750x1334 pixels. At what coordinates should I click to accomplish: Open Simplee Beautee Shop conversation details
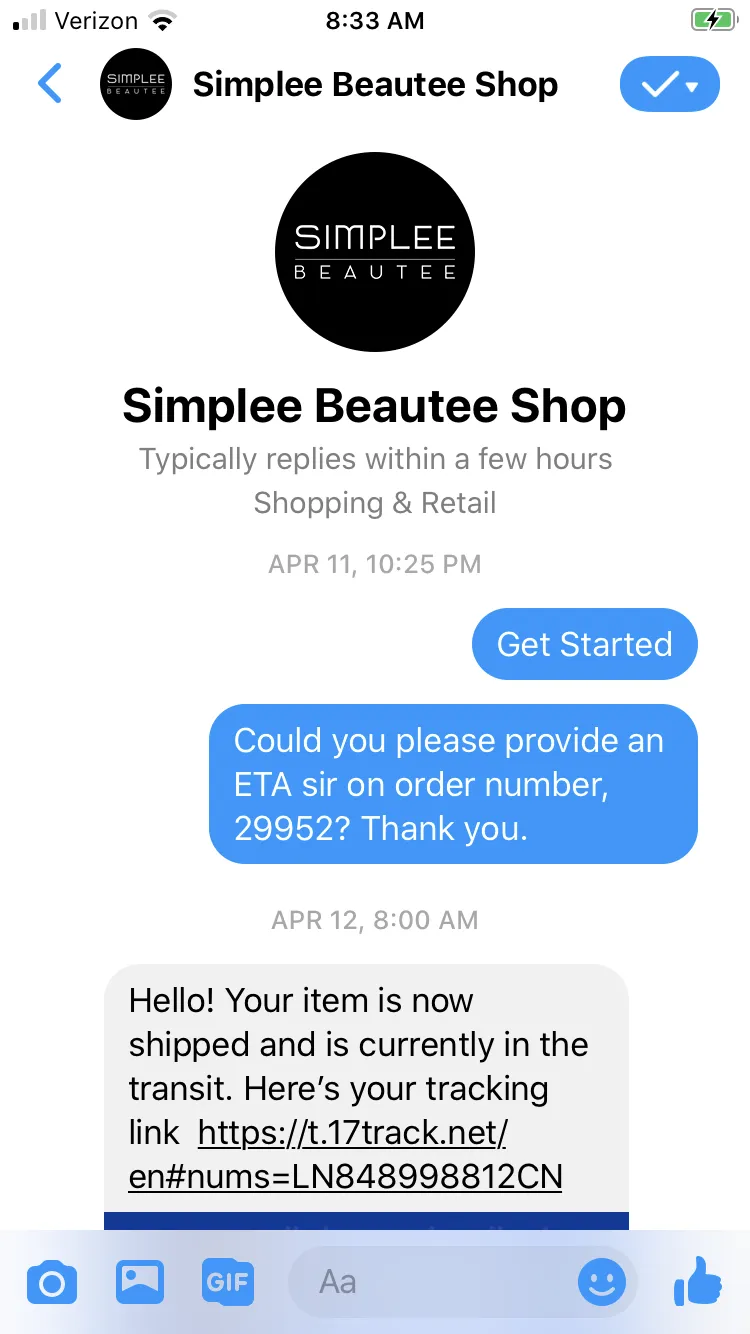tap(375, 85)
